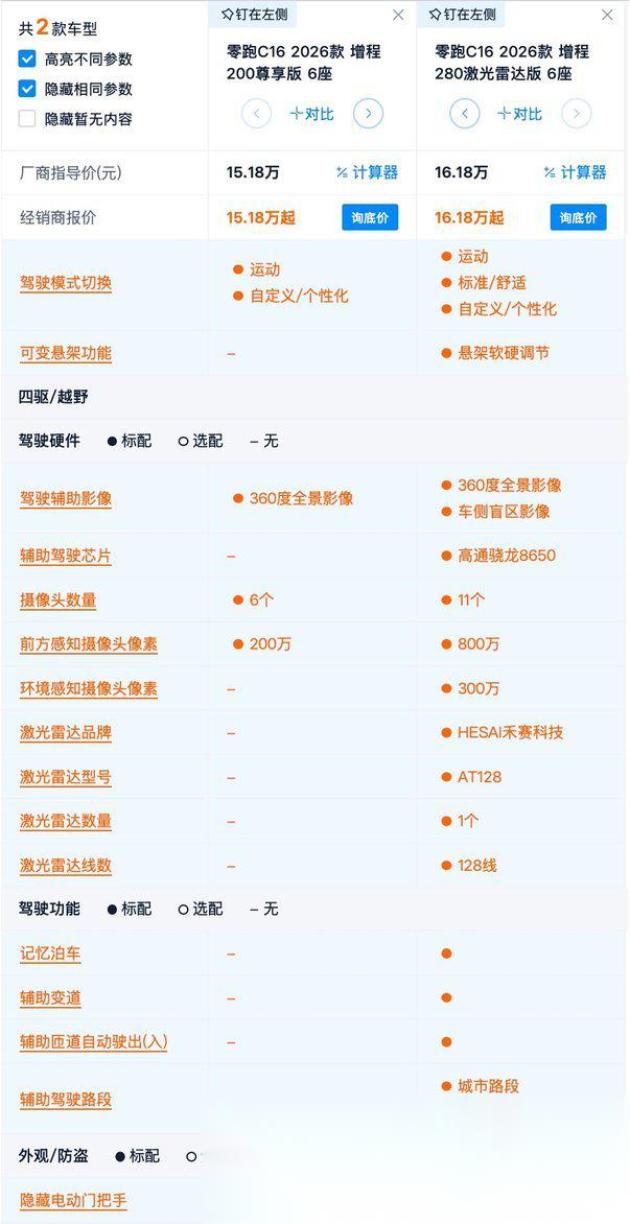This screenshot has height=1224, width=630.
Task: View the 记忆泊车 explanation
Action: pos(50,954)
